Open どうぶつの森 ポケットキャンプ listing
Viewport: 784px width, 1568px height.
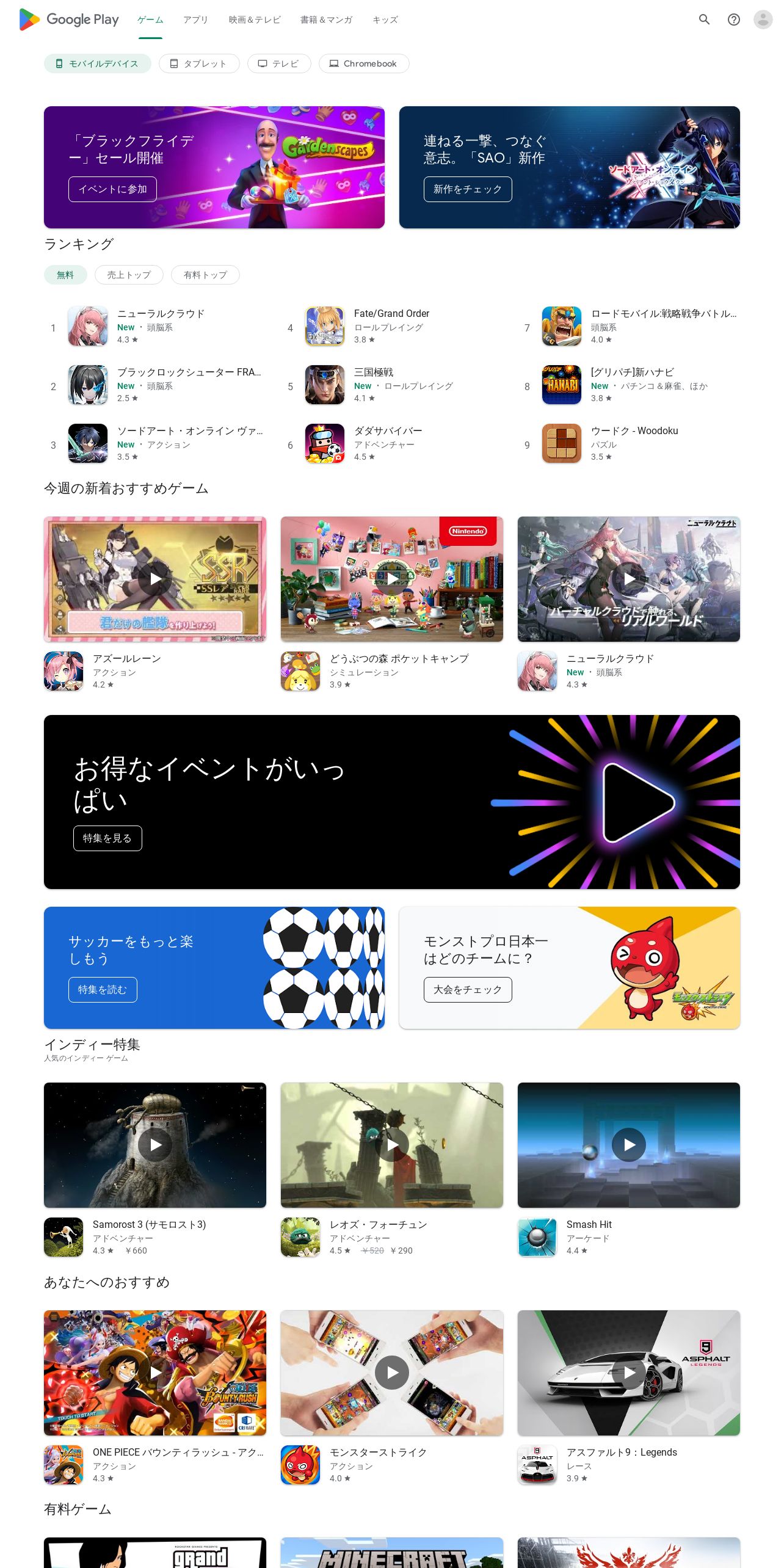tap(399, 659)
